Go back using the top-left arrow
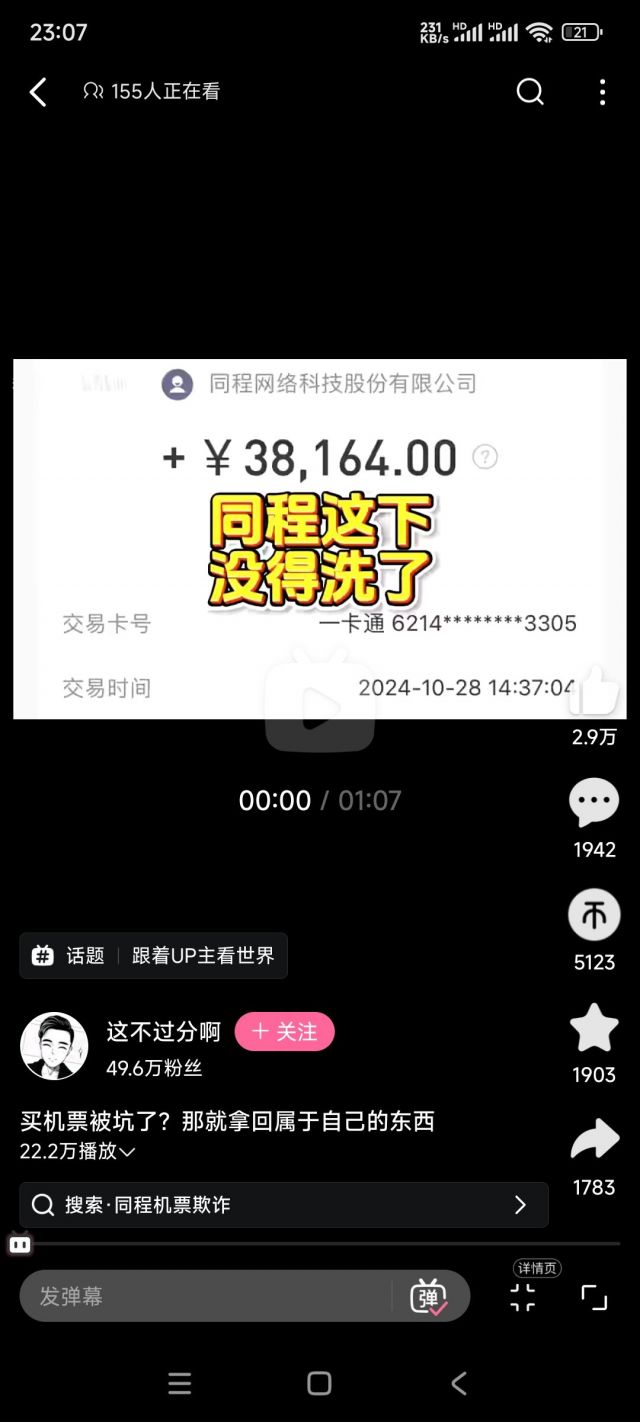Image resolution: width=640 pixels, height=1422 pixels. click(38, 92)
